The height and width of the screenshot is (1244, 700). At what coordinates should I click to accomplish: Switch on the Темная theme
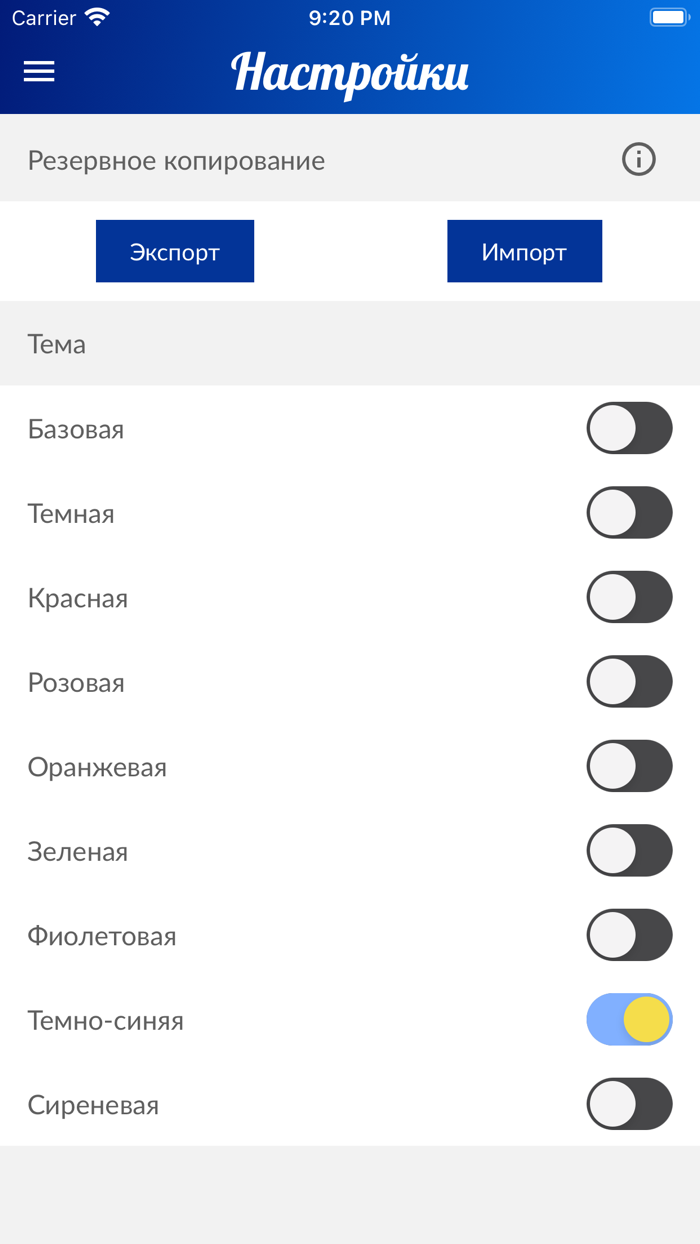[x=629, y=513]
